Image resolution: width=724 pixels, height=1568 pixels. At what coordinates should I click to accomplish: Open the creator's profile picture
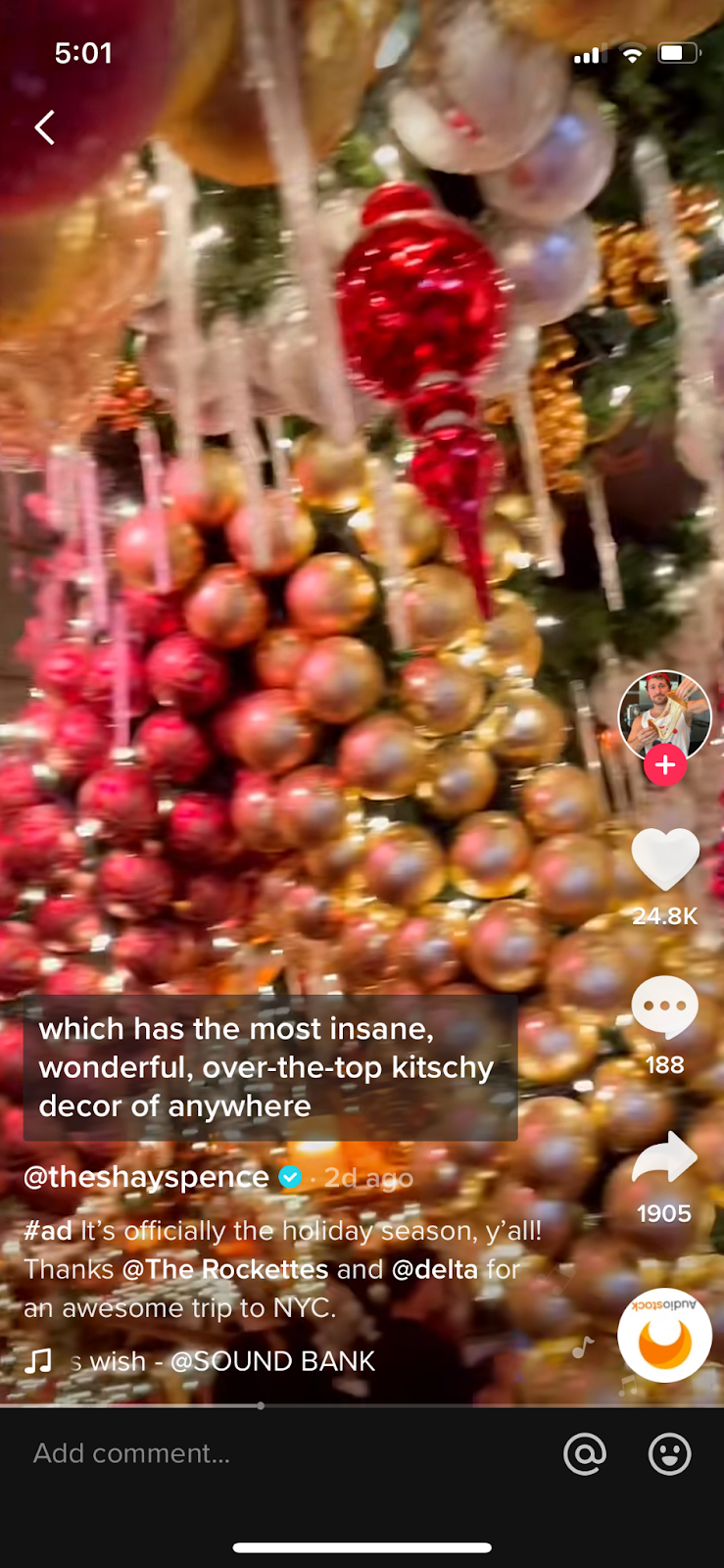click(x=664, y=716)
